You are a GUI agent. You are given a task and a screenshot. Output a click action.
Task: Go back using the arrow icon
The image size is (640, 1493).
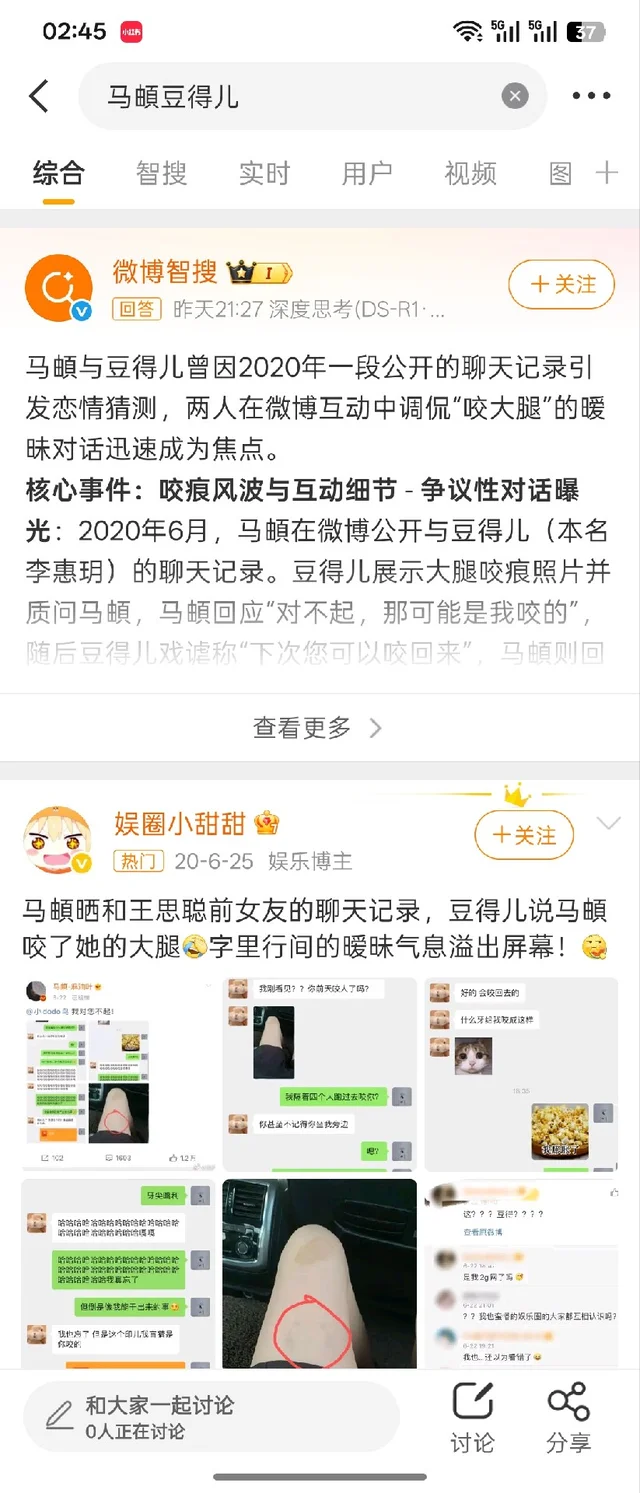(x=39, y=97)
